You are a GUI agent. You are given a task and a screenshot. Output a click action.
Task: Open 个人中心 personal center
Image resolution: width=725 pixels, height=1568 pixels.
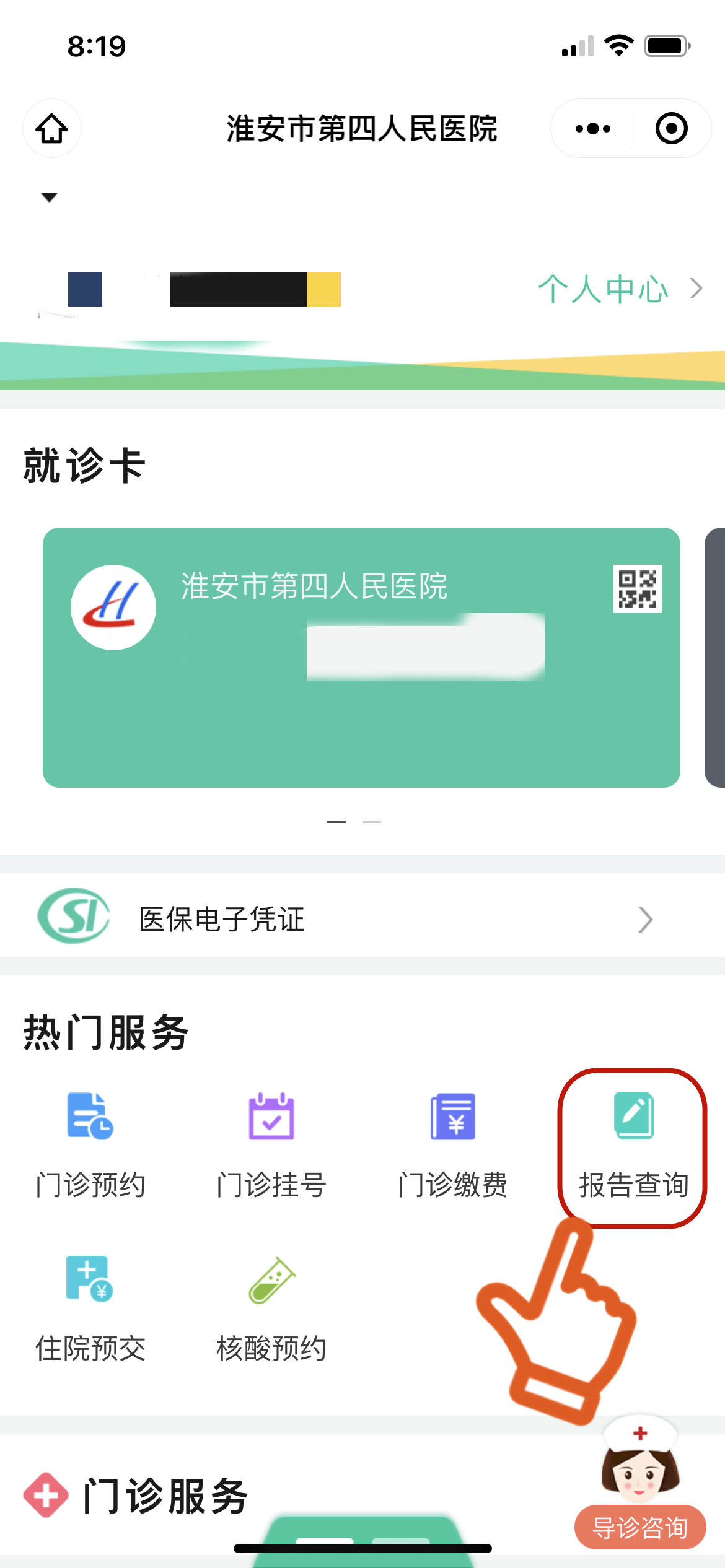pos(619,289)
